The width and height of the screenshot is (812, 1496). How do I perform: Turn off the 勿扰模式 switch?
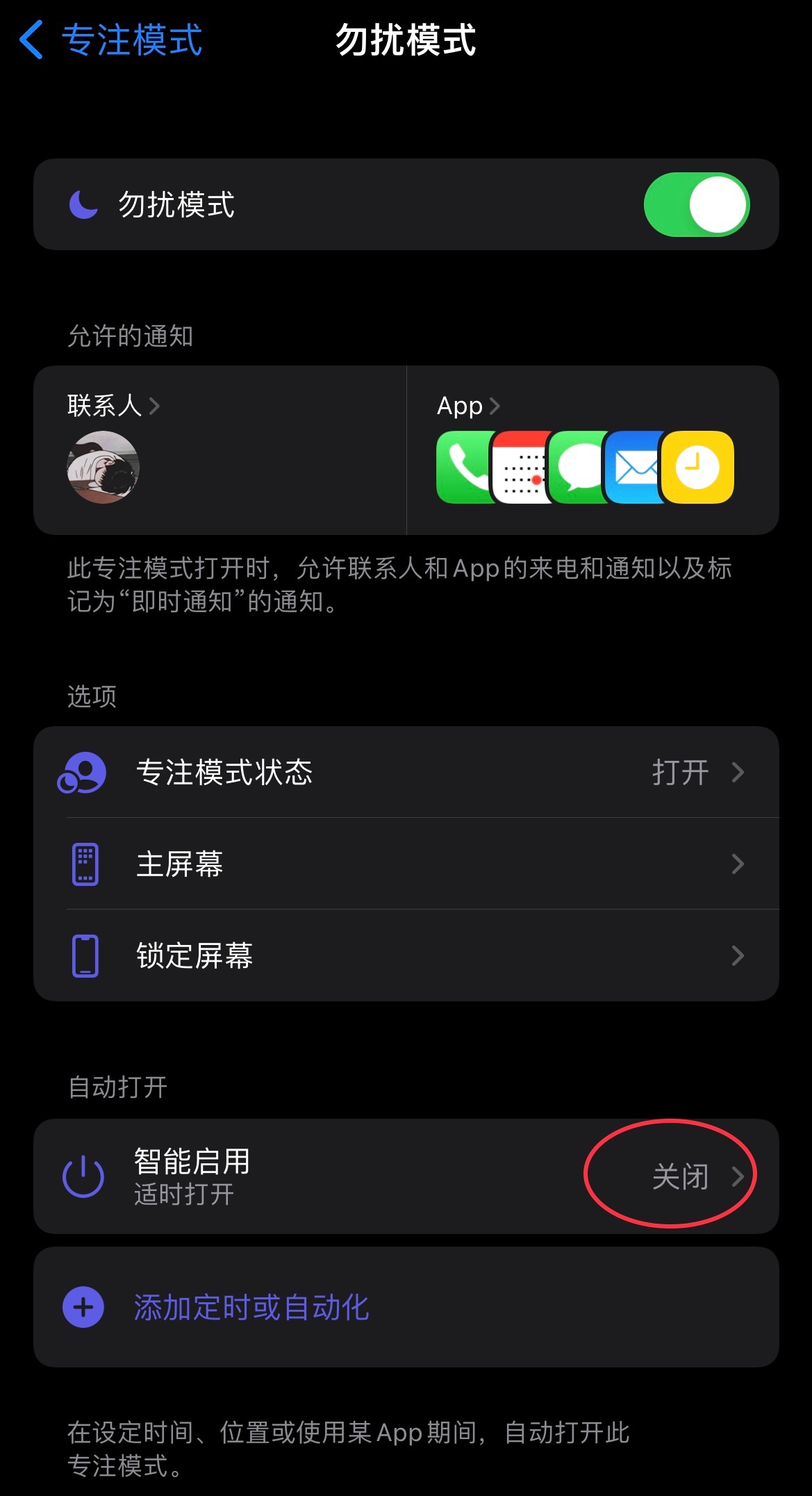click(x=696, y=205)
